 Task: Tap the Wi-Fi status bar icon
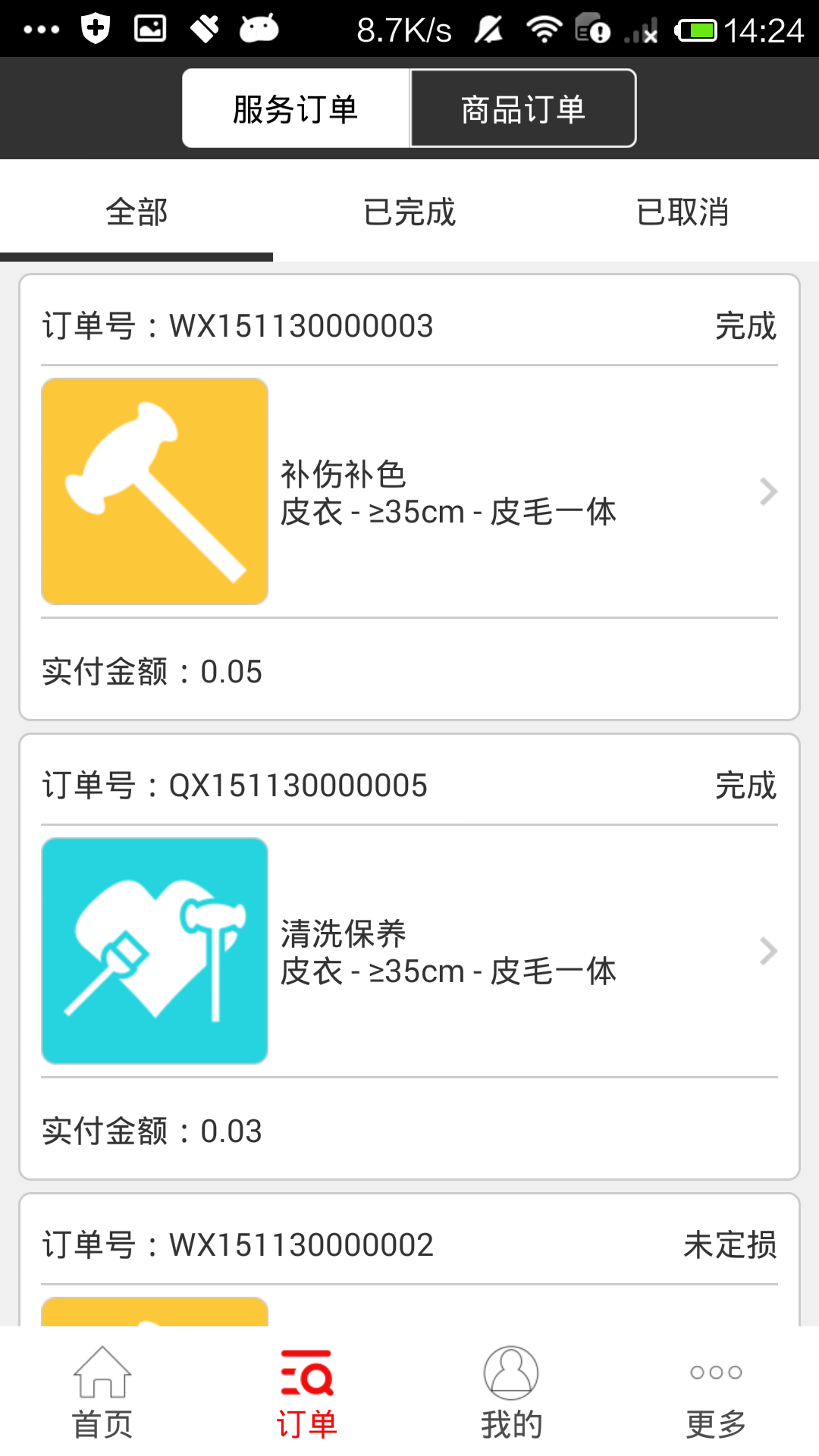point(544,29)
